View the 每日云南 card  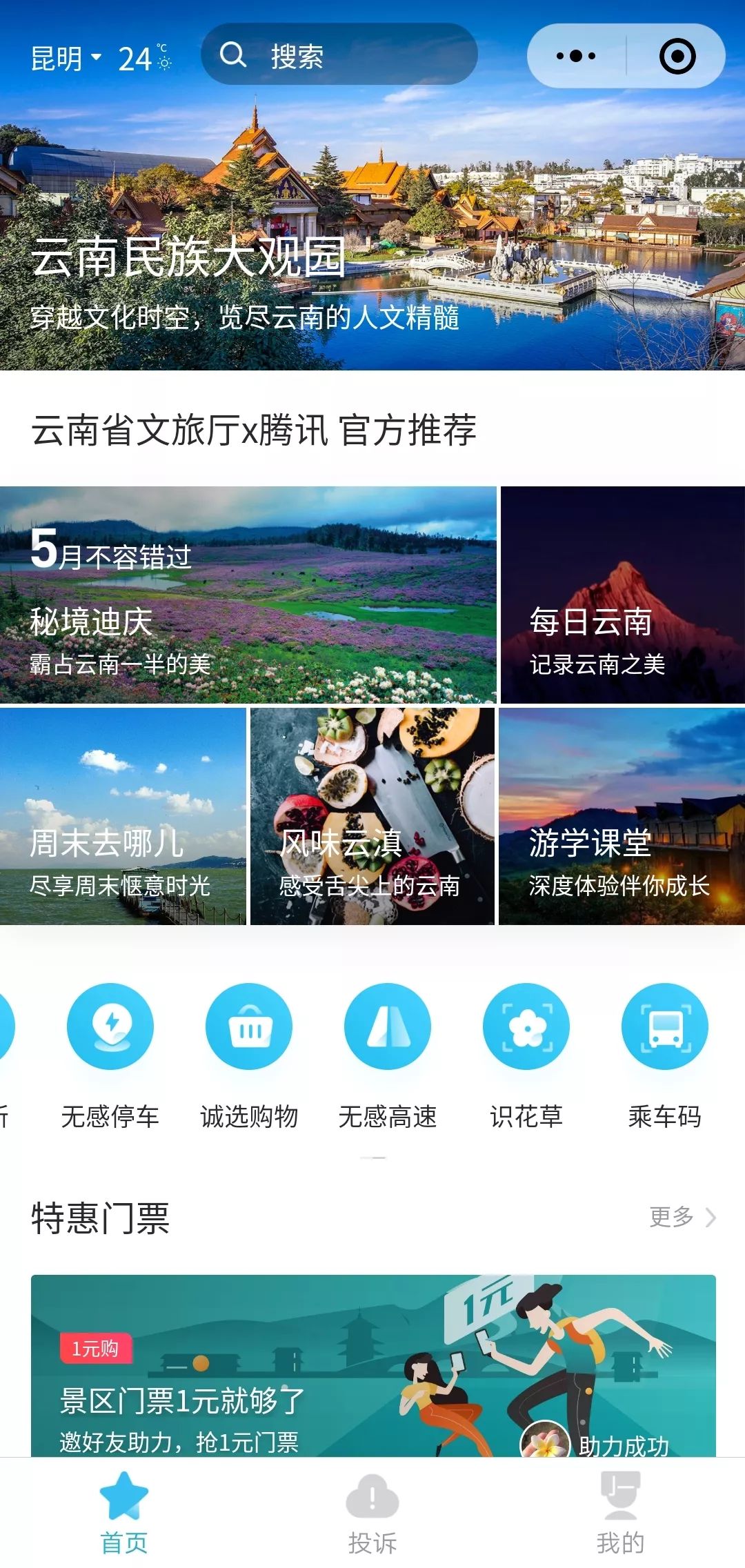(622, 595)
